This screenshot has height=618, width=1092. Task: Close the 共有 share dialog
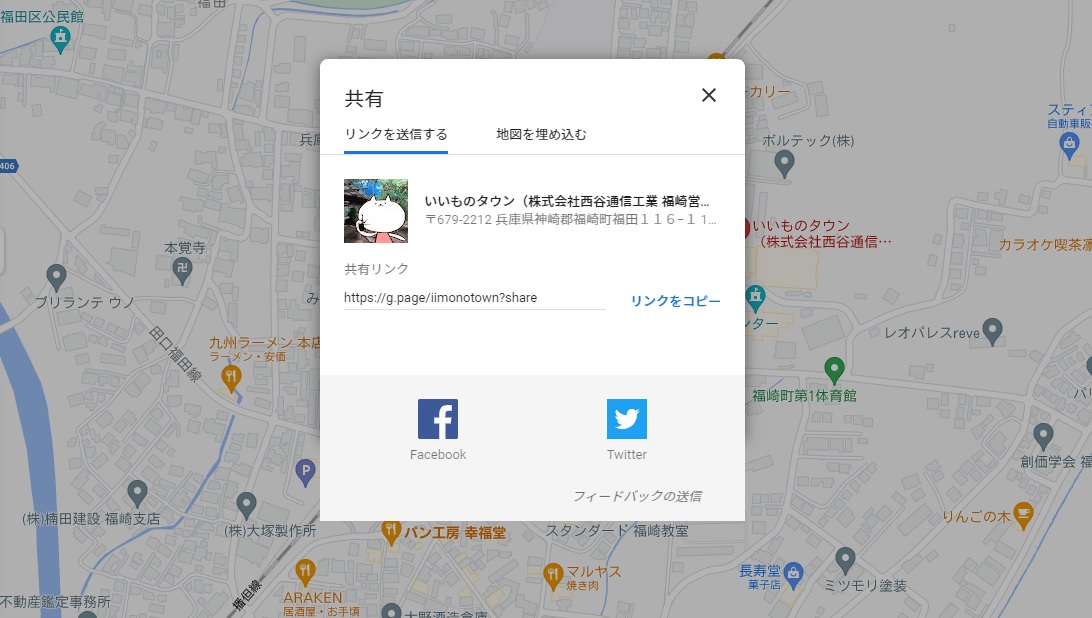pos(709,95)
